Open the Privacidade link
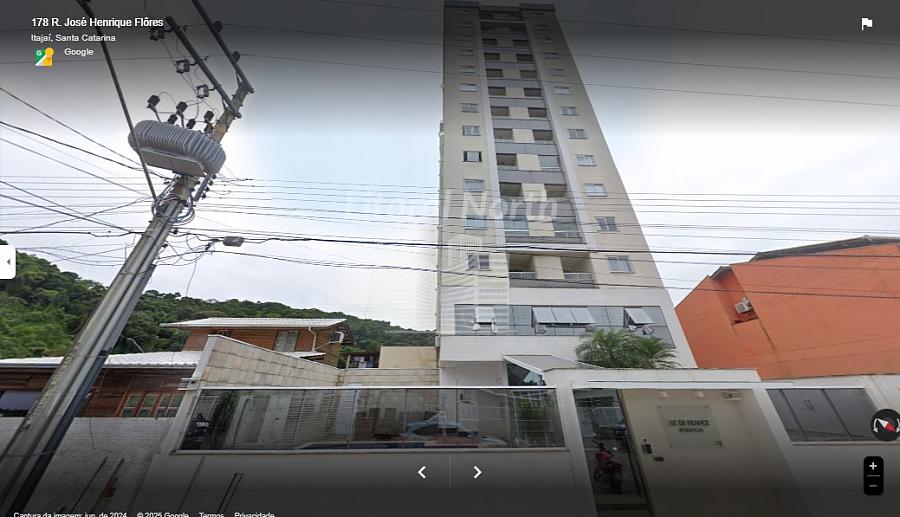 click(x=254, y=514)
